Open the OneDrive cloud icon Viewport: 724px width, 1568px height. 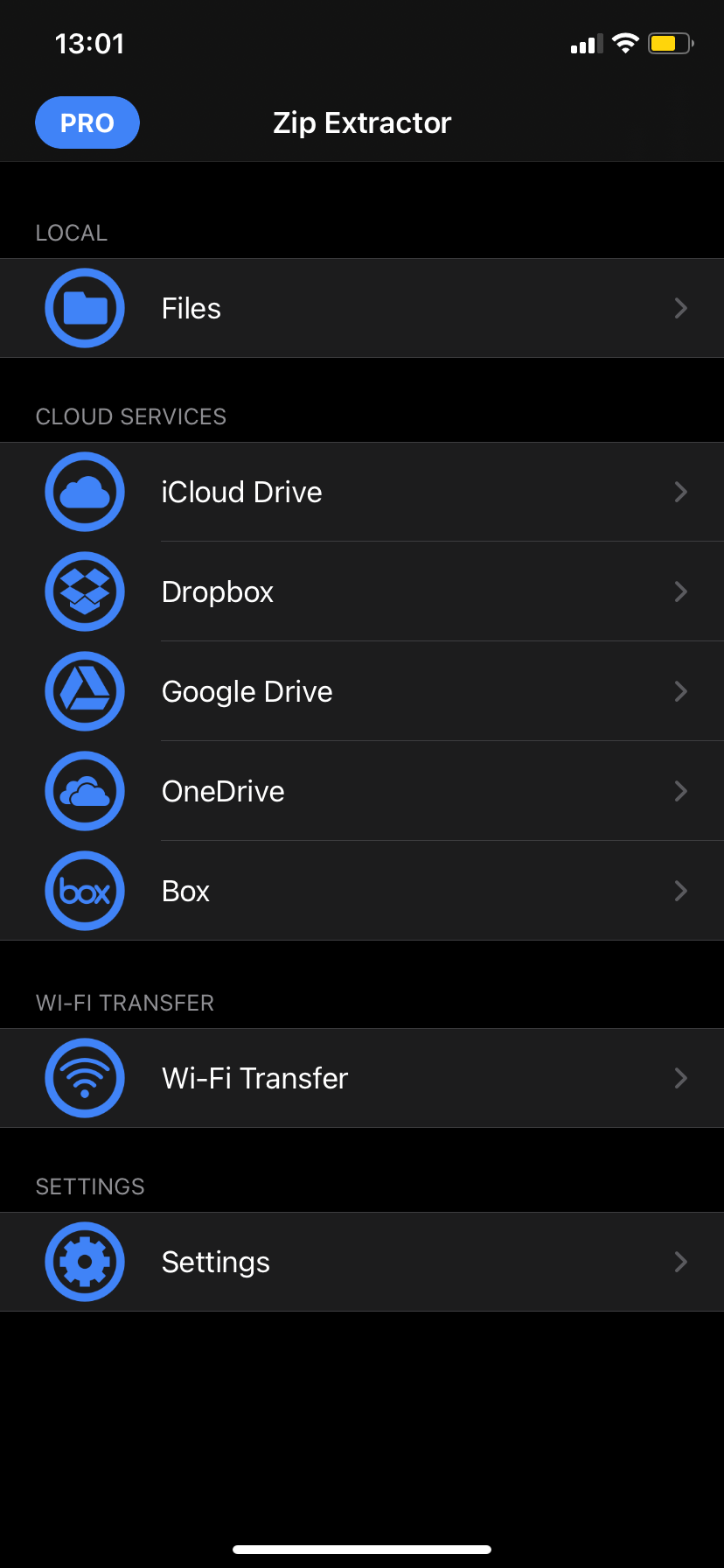[85, 791]
